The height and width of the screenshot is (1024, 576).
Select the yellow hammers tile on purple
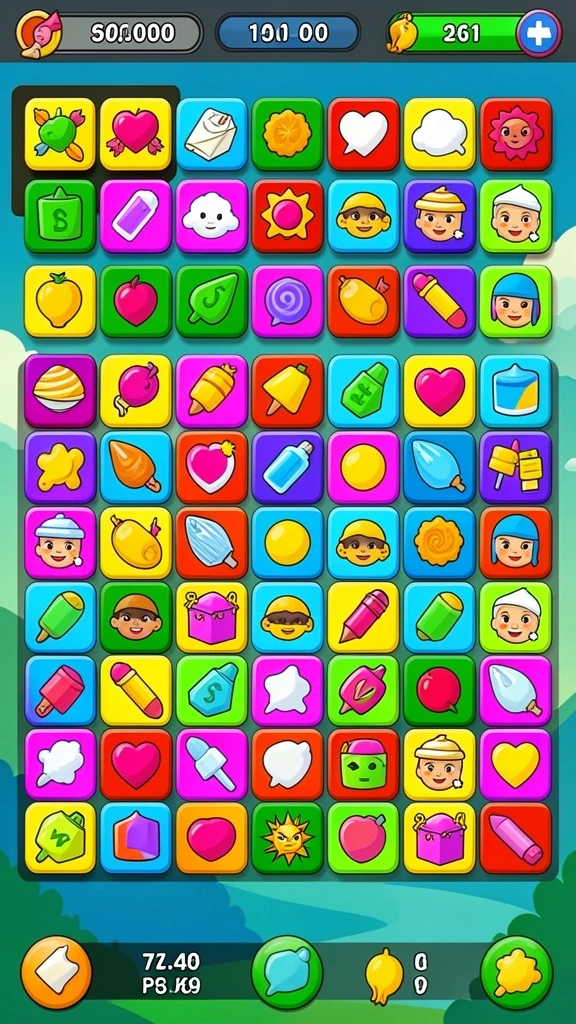pyautogui.click(x=516, y=466)
